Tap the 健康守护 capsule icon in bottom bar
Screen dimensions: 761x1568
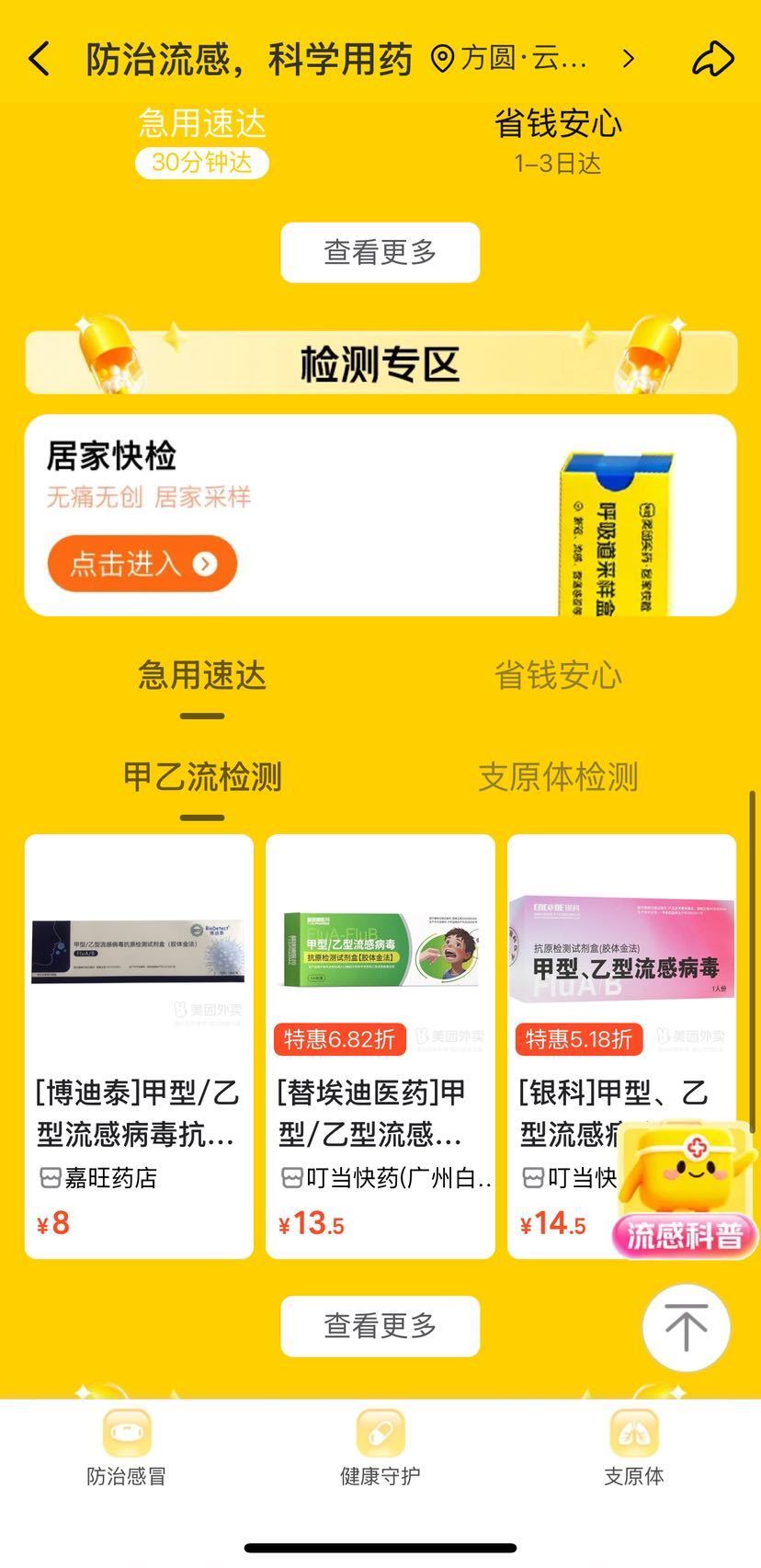[380, 1431]
